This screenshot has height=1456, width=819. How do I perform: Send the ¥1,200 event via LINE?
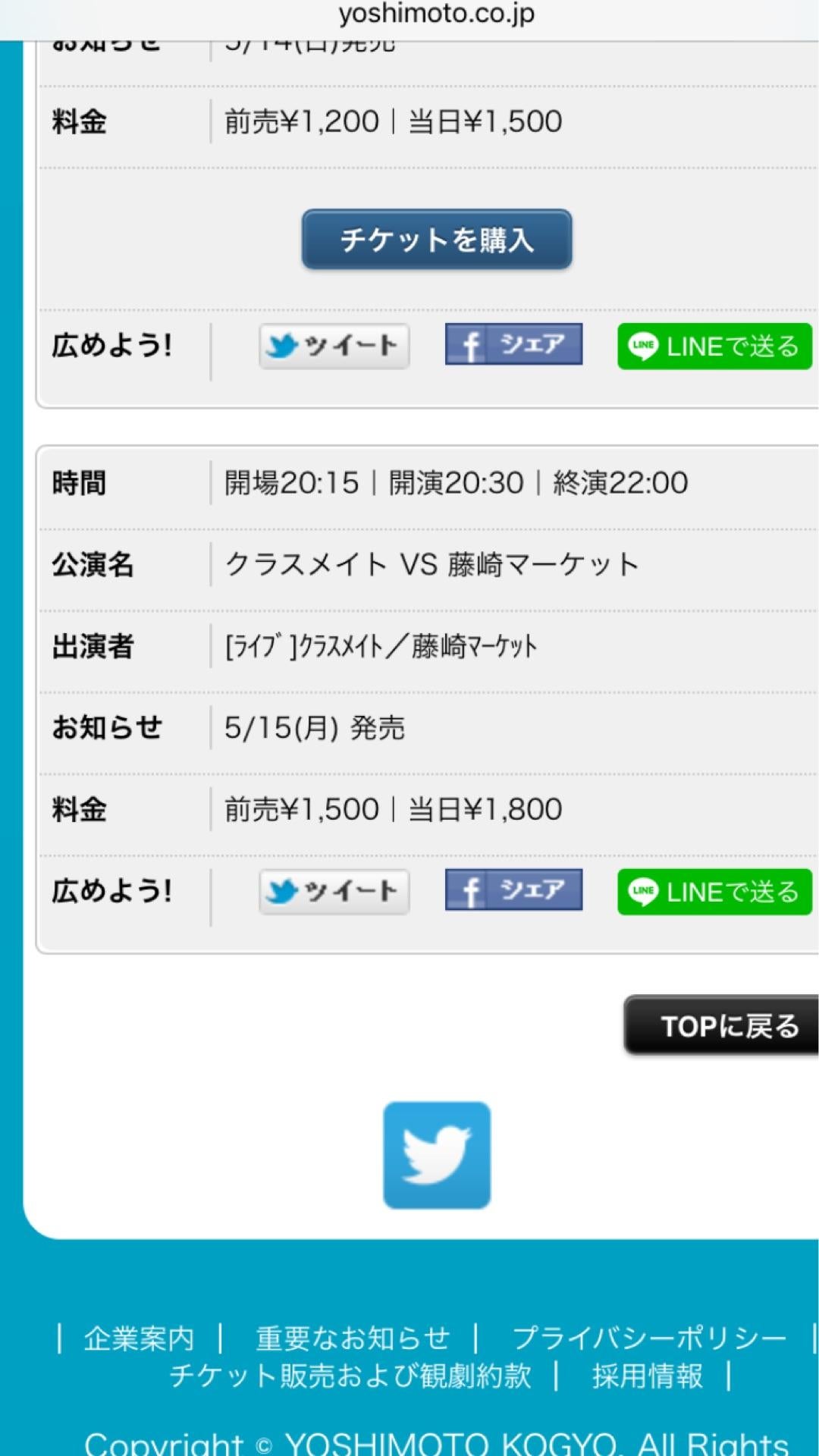[714, 347]
